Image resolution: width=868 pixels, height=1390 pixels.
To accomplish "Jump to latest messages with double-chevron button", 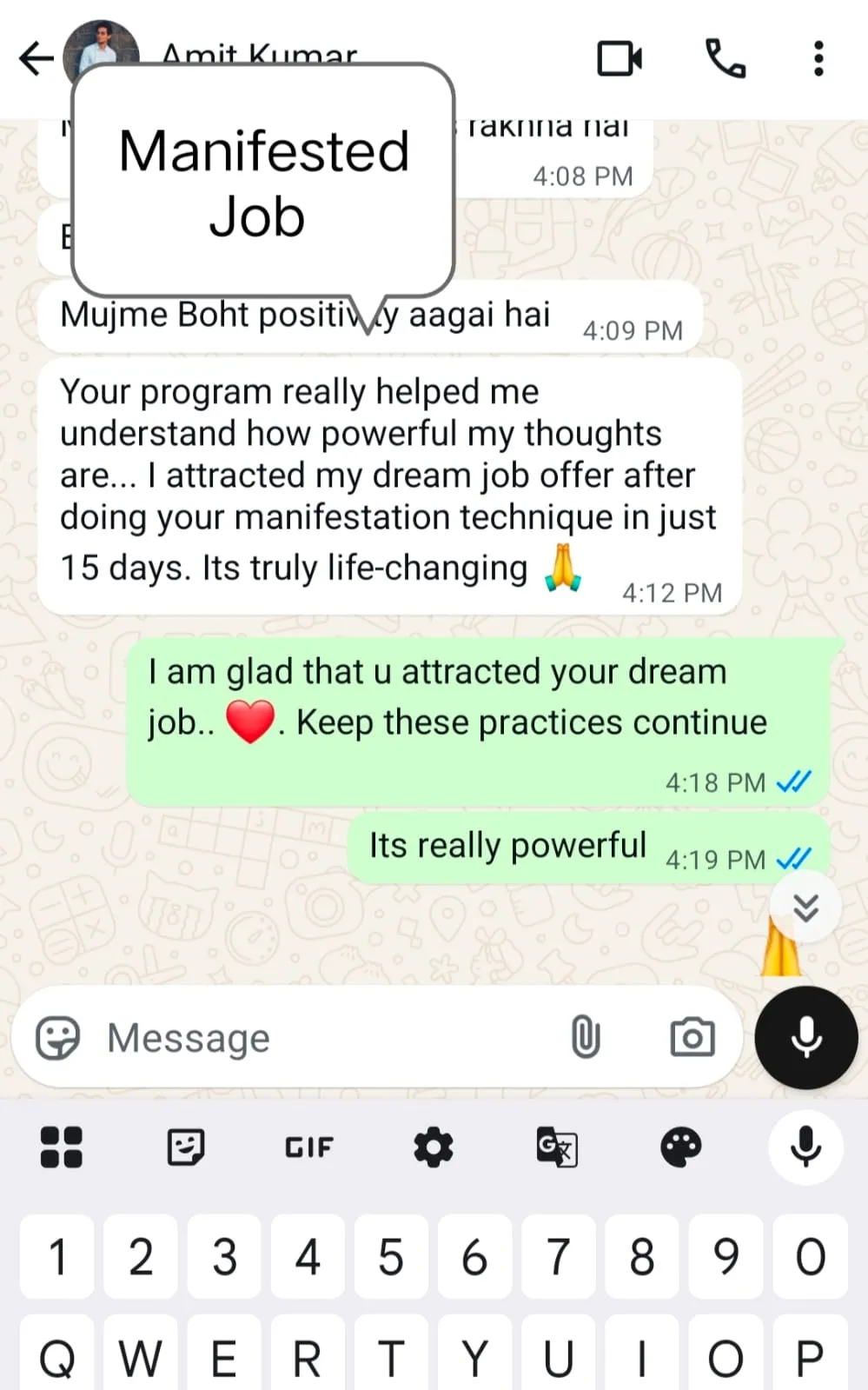I will click(805, 908).
